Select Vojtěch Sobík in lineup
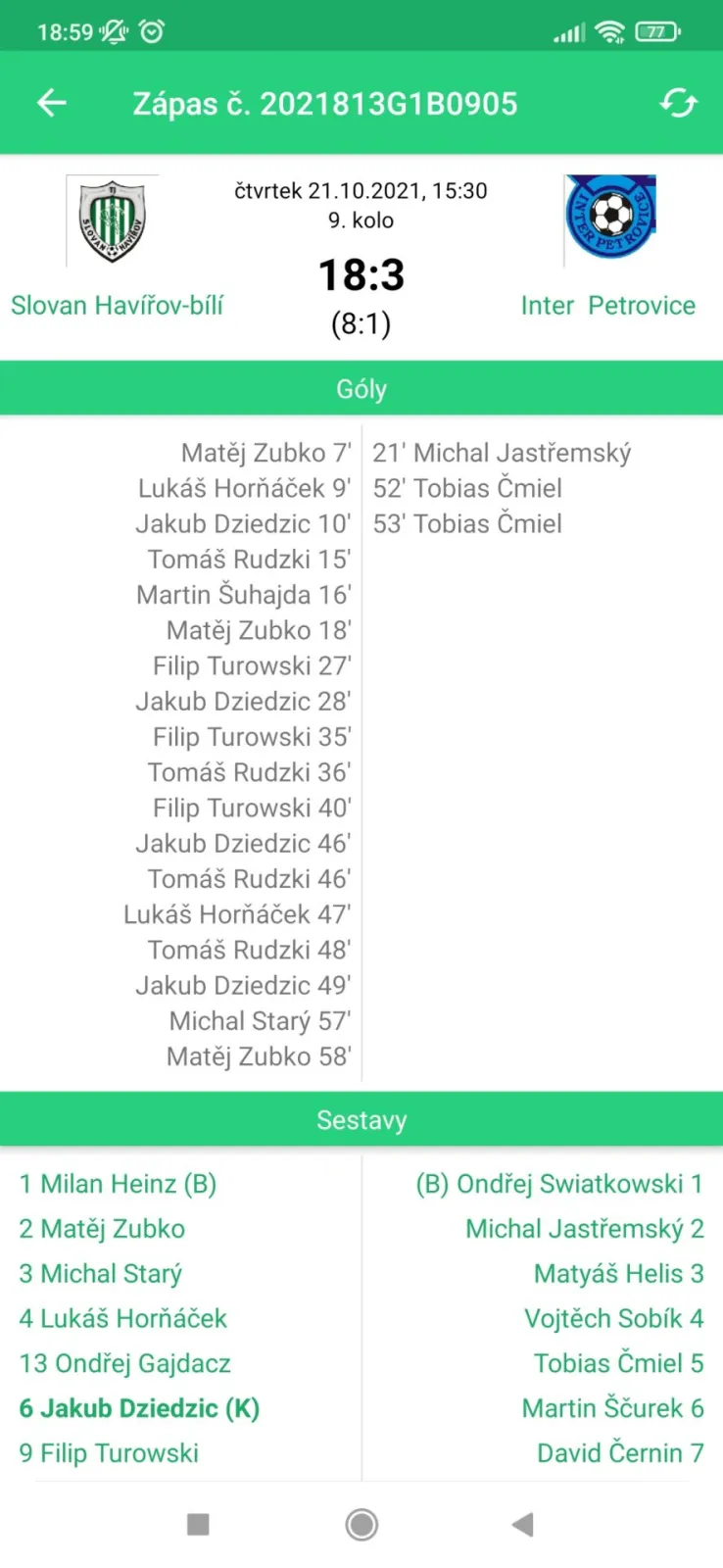The height and width of the screenshot is (1568, 723). pyautogui.click(x=614, y=1318)
